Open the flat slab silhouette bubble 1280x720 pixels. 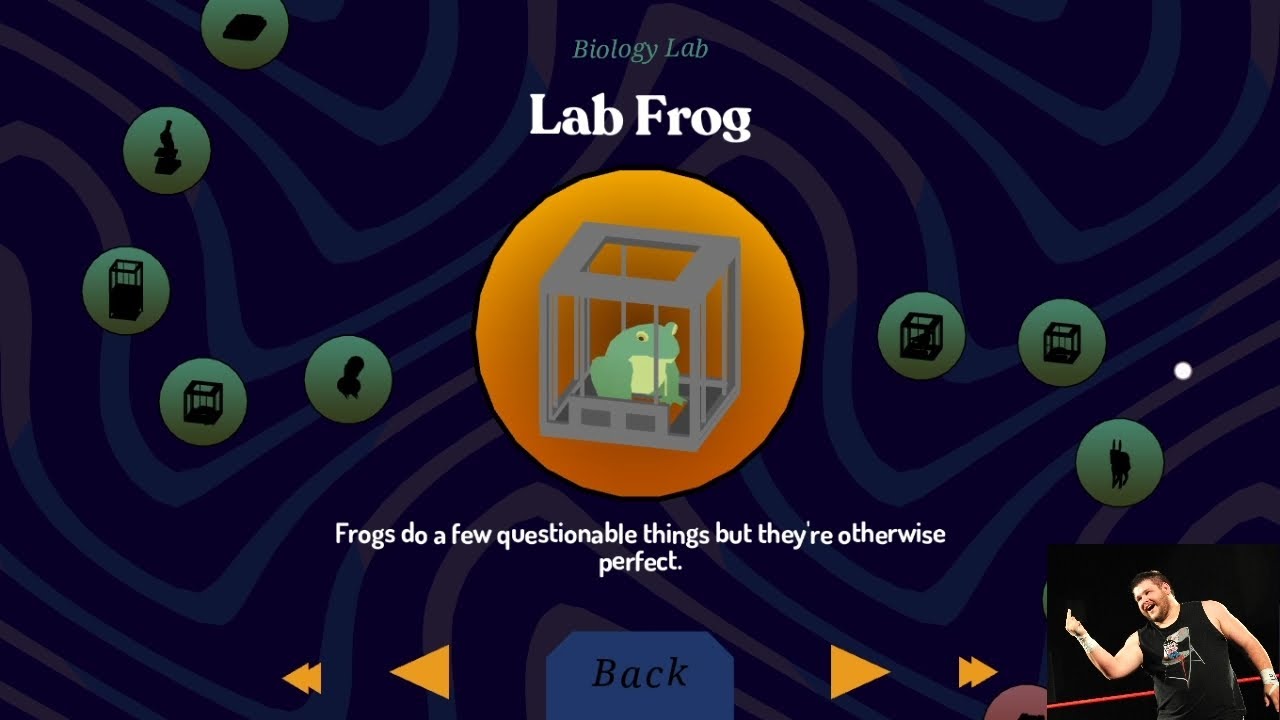click(x=245, y=28)
